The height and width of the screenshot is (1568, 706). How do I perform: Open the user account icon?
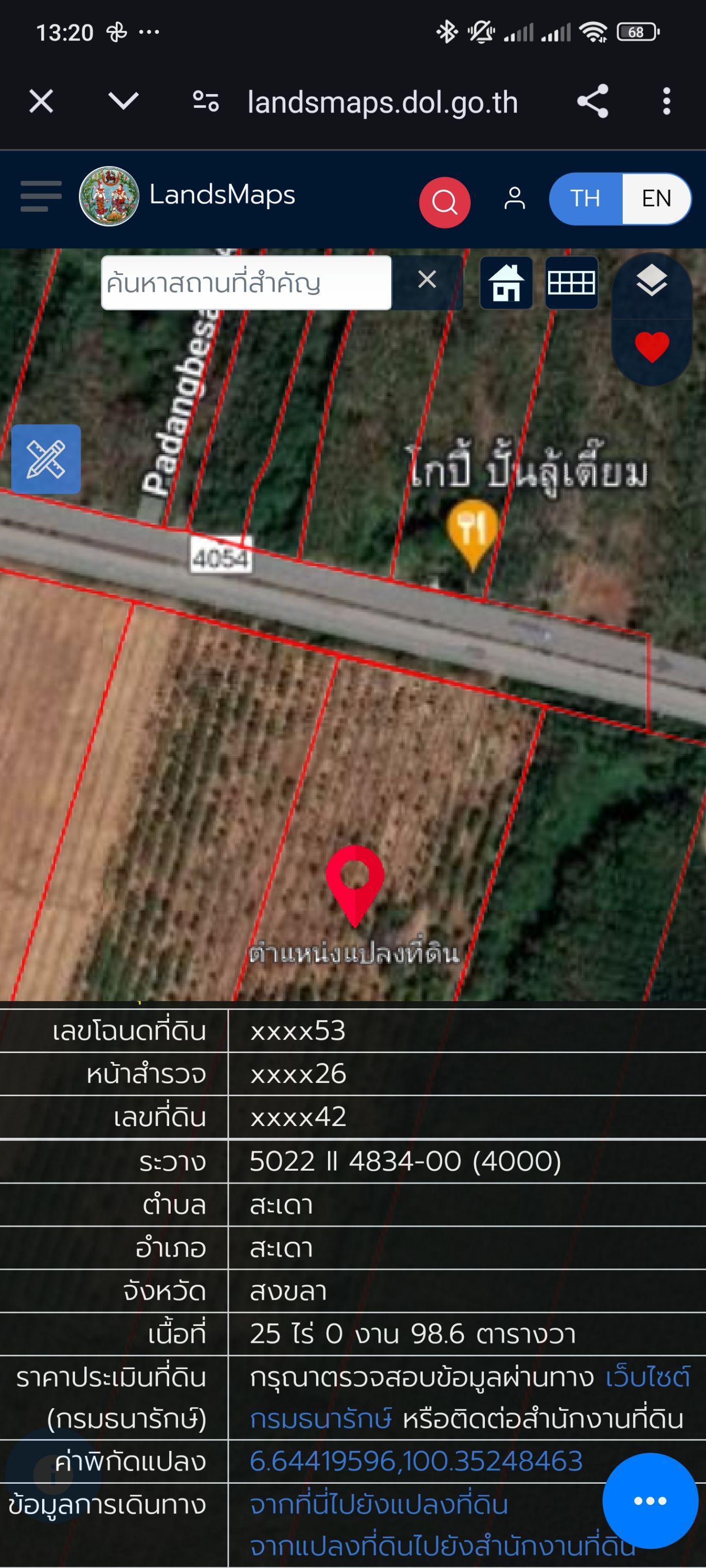(x=515, y=198)
